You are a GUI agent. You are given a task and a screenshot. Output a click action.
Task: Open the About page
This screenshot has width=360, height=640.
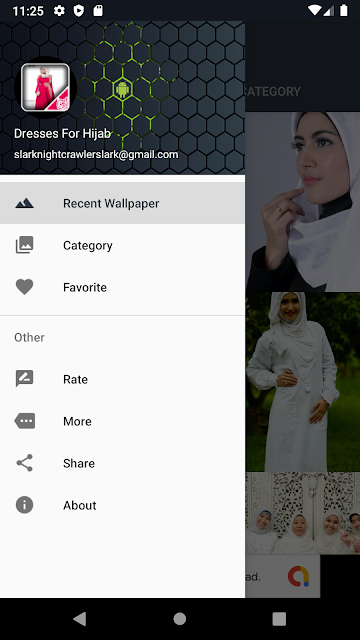click(122, 505)
